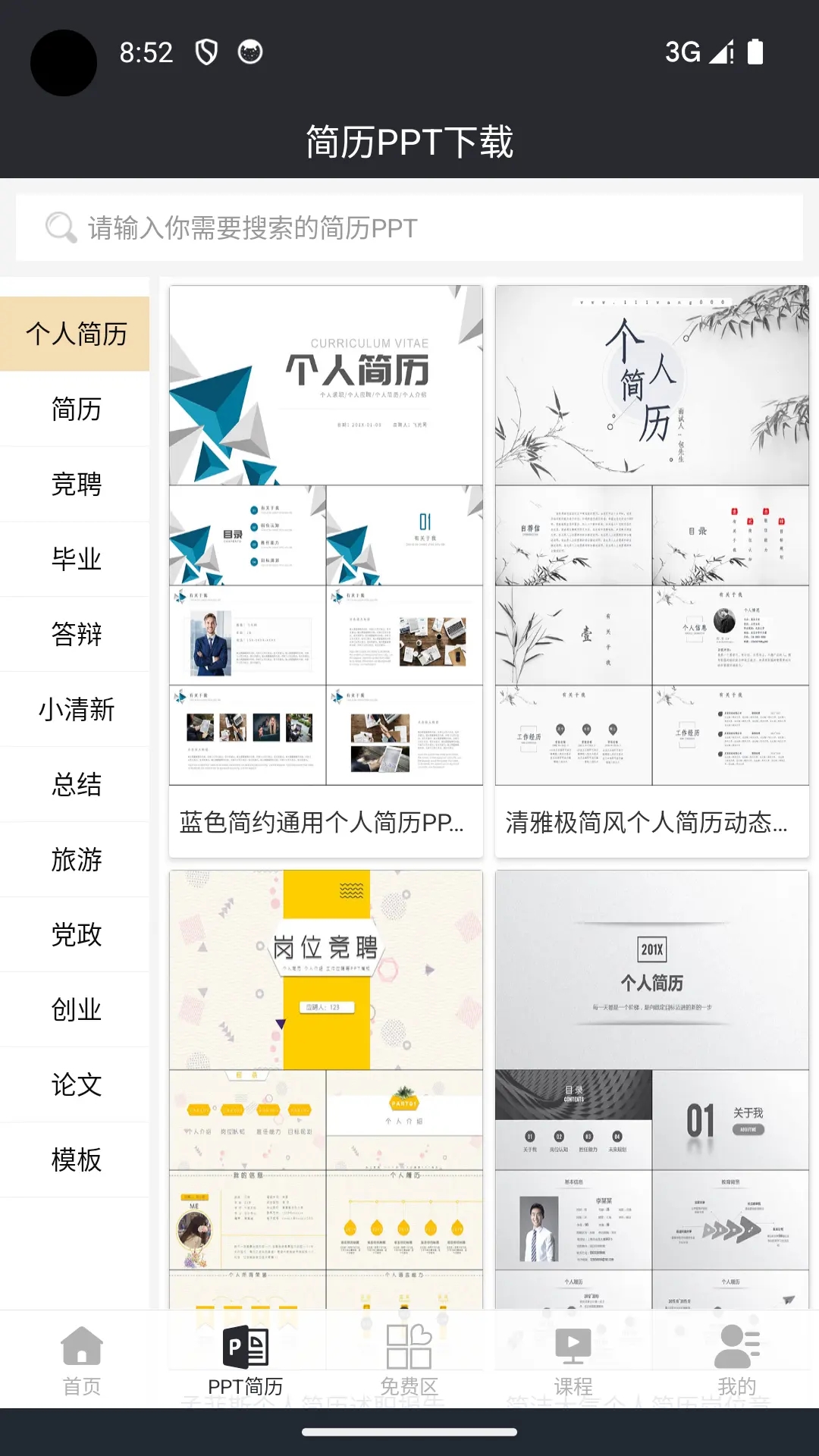Screen dimensions: 819x1456
Task: Go to the 首页 tab
Action: 82,1360
